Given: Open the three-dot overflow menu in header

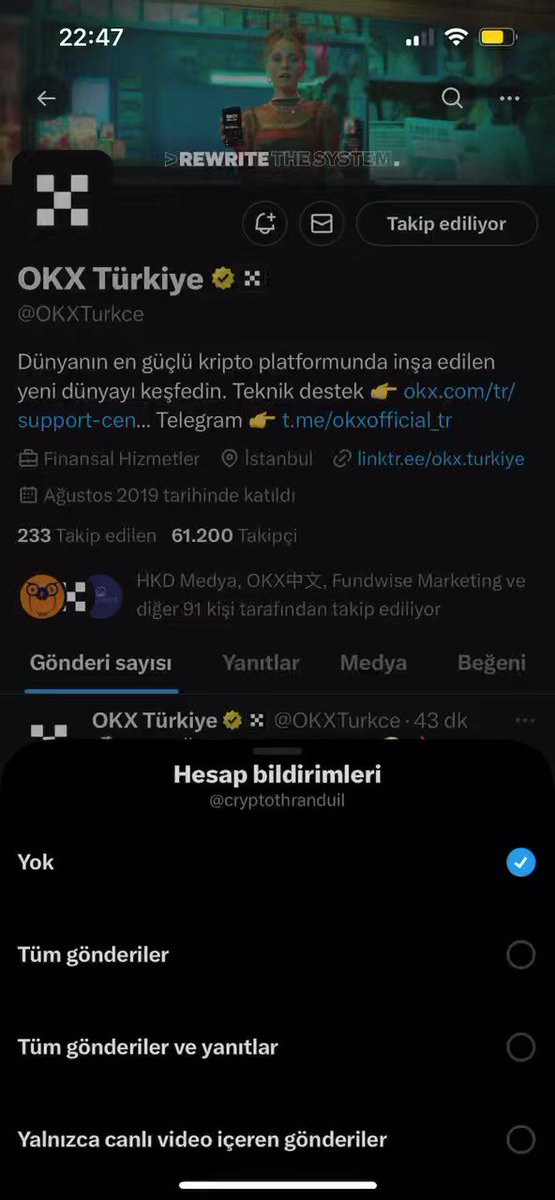Looking at the screenshot, I should (510, 98).
